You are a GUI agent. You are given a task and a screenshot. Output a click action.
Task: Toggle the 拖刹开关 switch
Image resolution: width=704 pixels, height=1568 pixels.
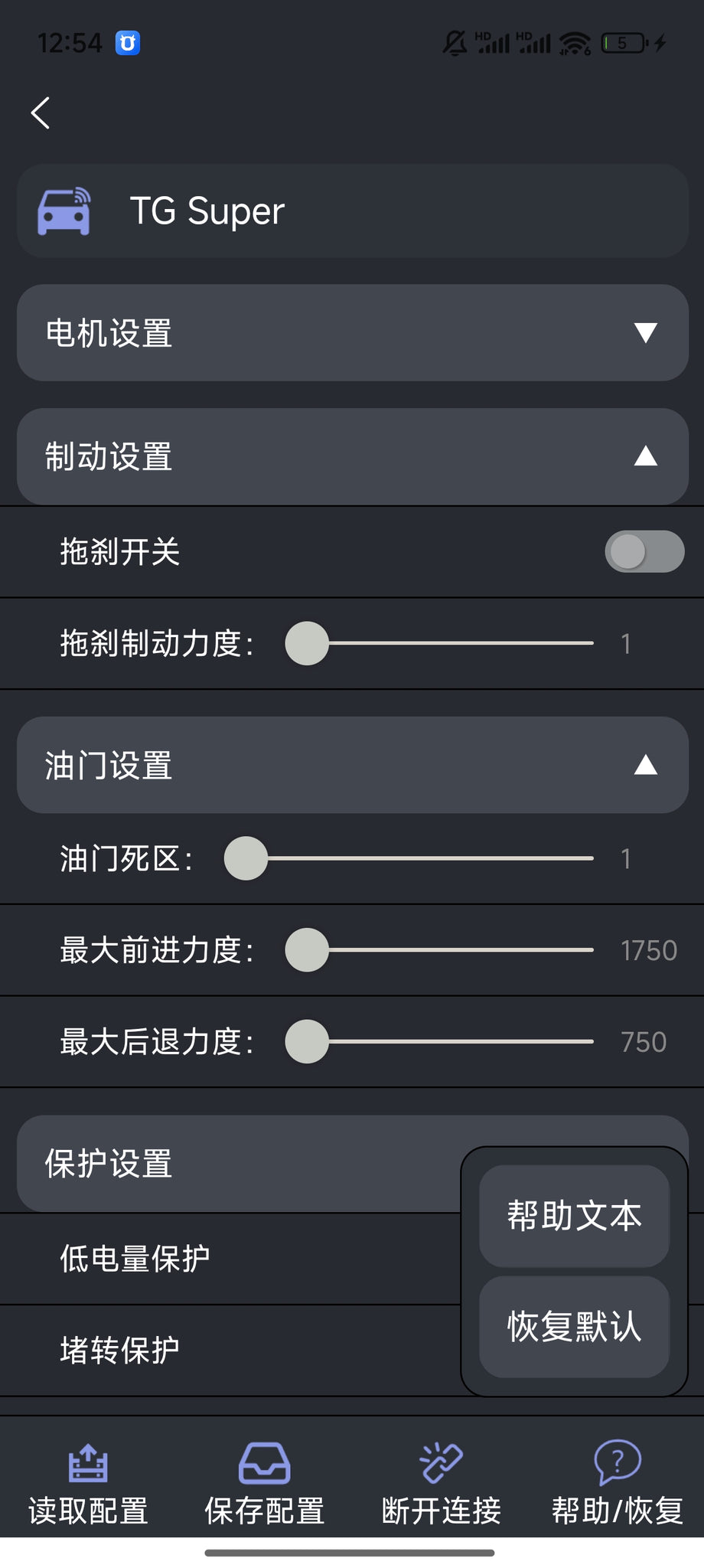tap(644, 551)
